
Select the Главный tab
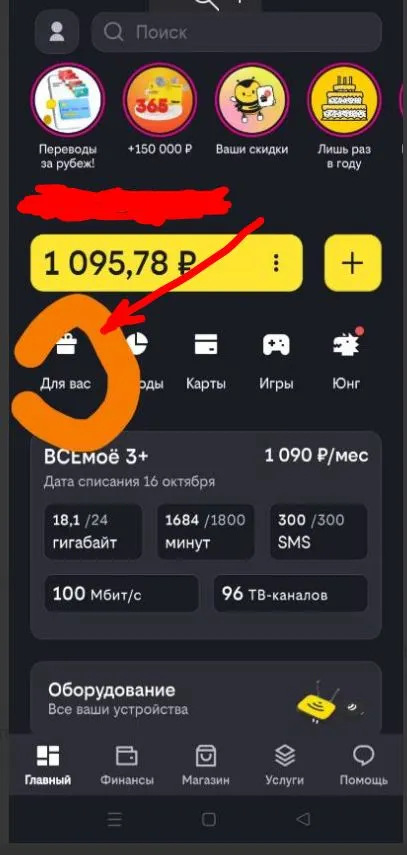click(x=48, y=765)
